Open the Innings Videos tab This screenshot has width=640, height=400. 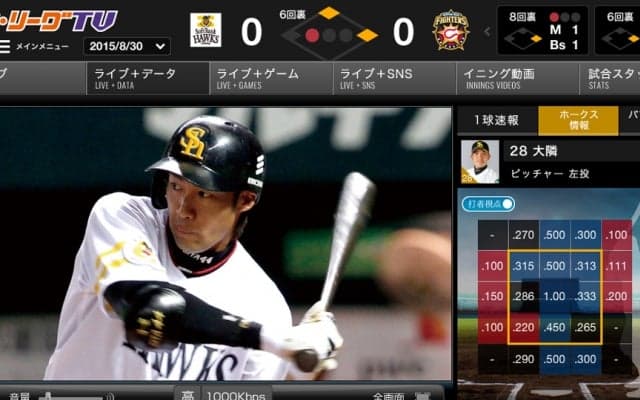(517, 78)
